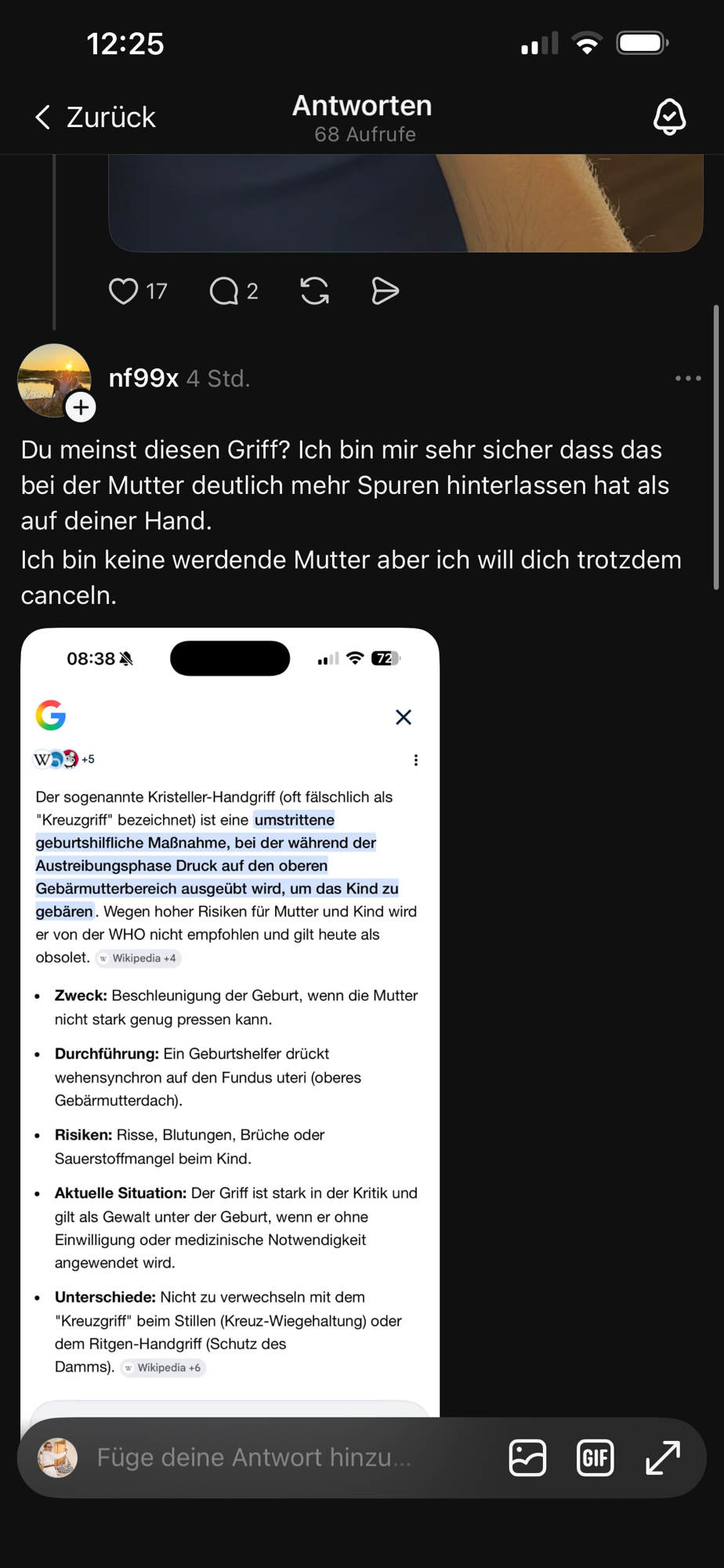Open the three-dot menu on nf99x's reply
This screenshot has height=1568, width=724.
pos(688,379)
